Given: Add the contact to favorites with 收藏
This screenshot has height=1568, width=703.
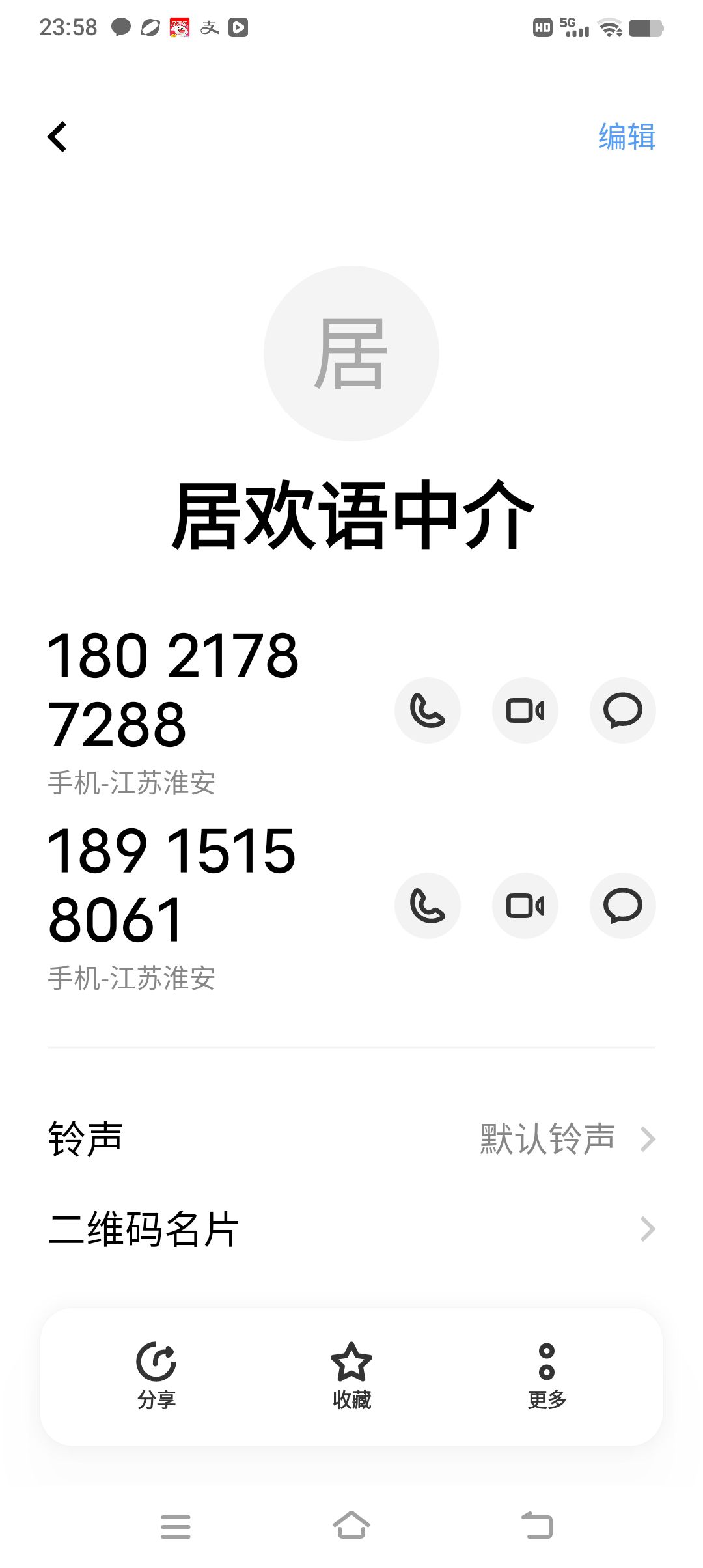Looking at the screenshot, I should click(351, 1375).
